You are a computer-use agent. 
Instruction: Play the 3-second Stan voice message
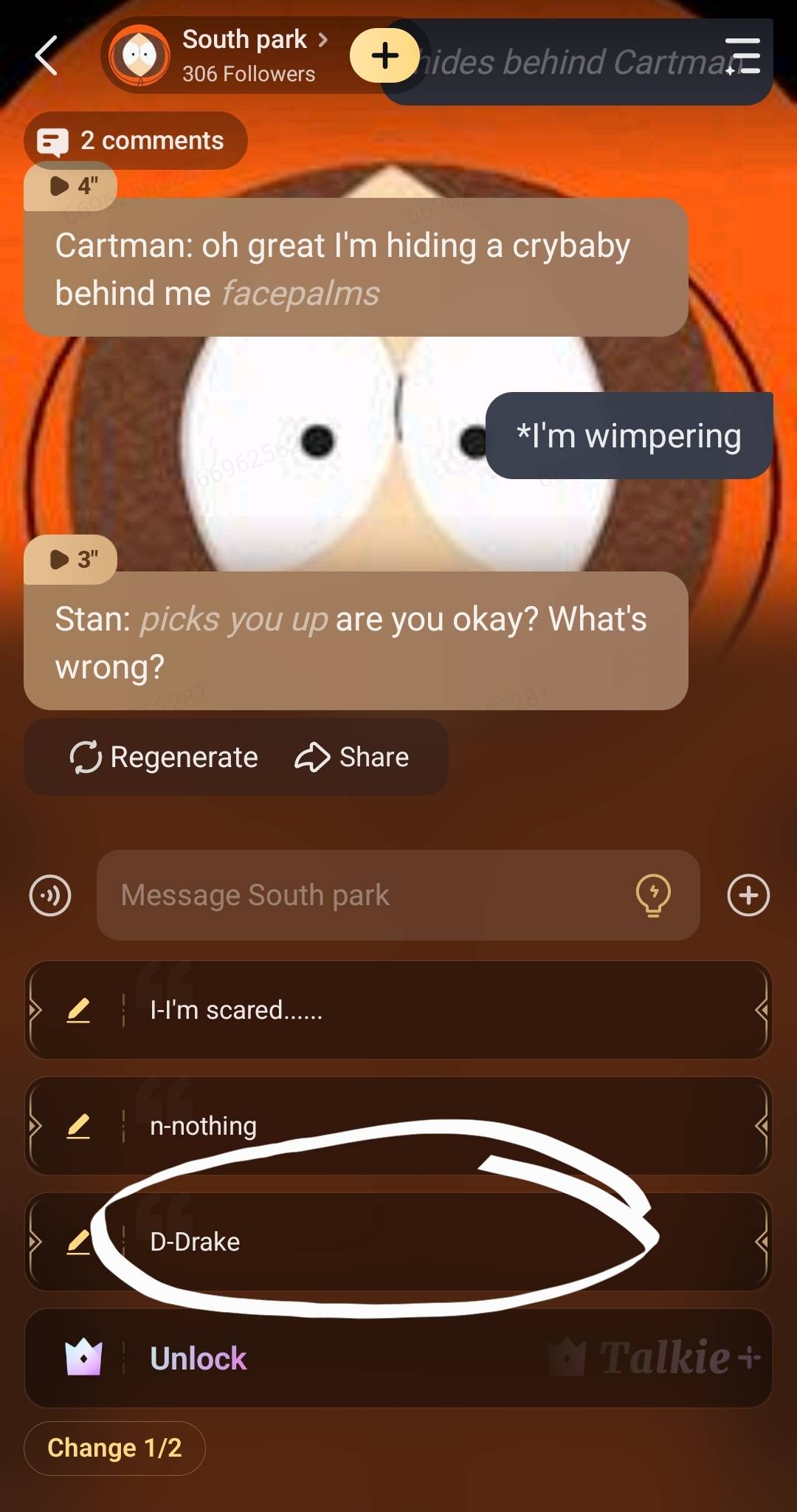point(72,560)
